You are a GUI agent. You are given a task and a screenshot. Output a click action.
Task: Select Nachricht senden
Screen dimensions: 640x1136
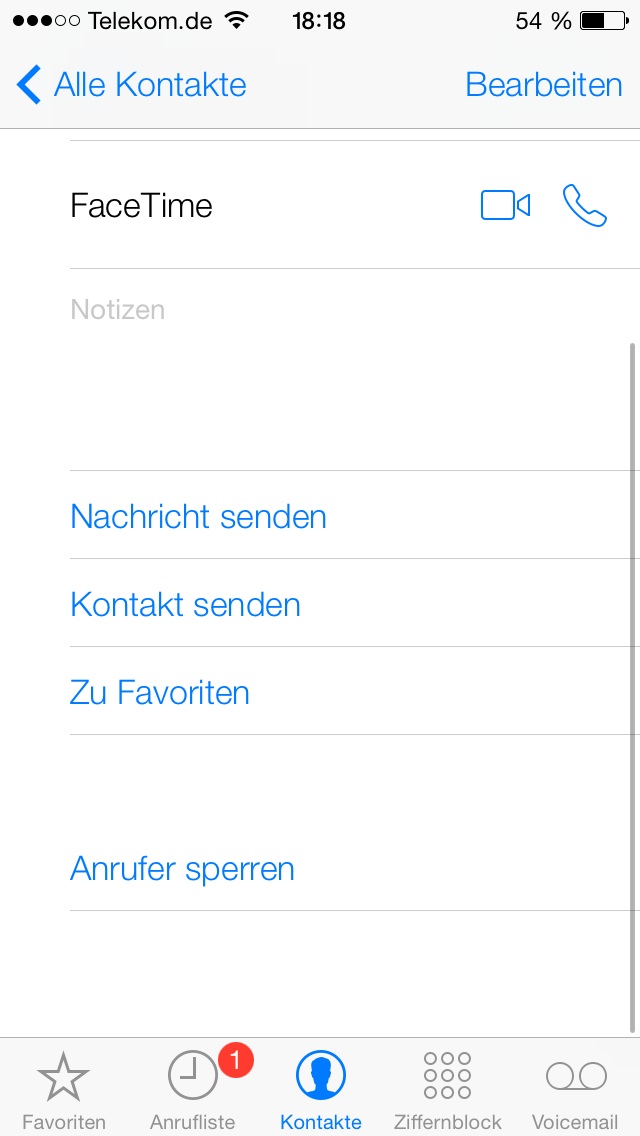click(198, 516)
